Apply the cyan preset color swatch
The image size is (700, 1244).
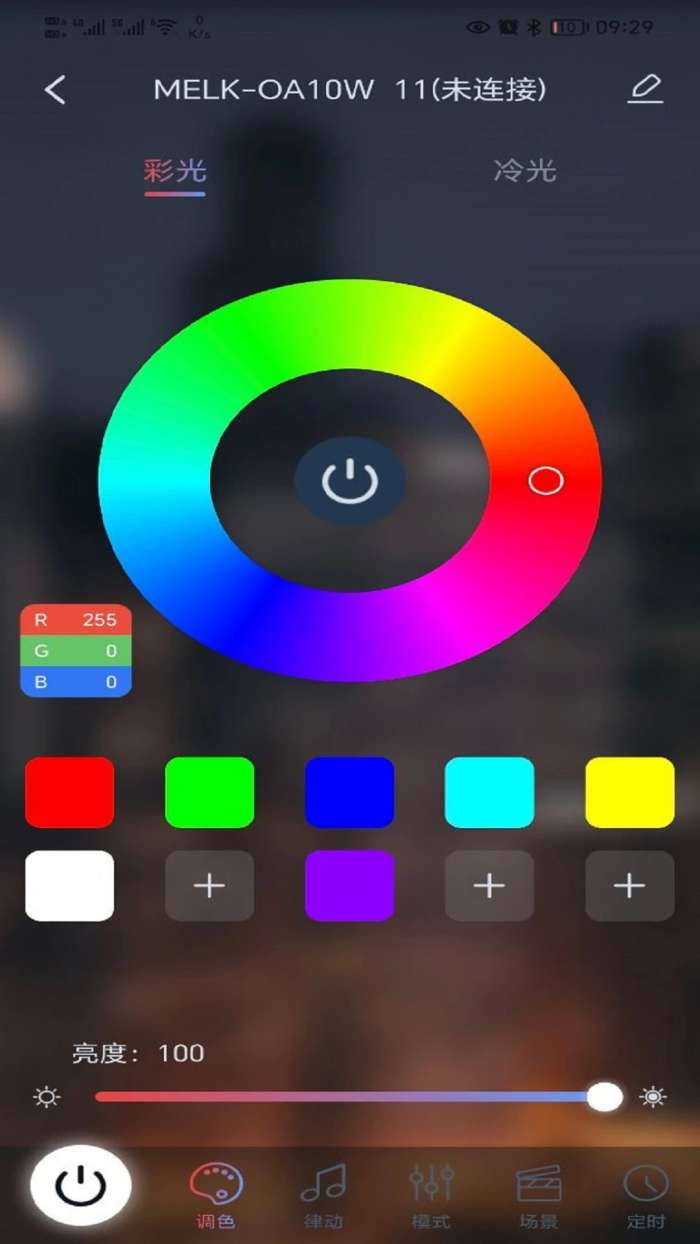pos(489,792)
